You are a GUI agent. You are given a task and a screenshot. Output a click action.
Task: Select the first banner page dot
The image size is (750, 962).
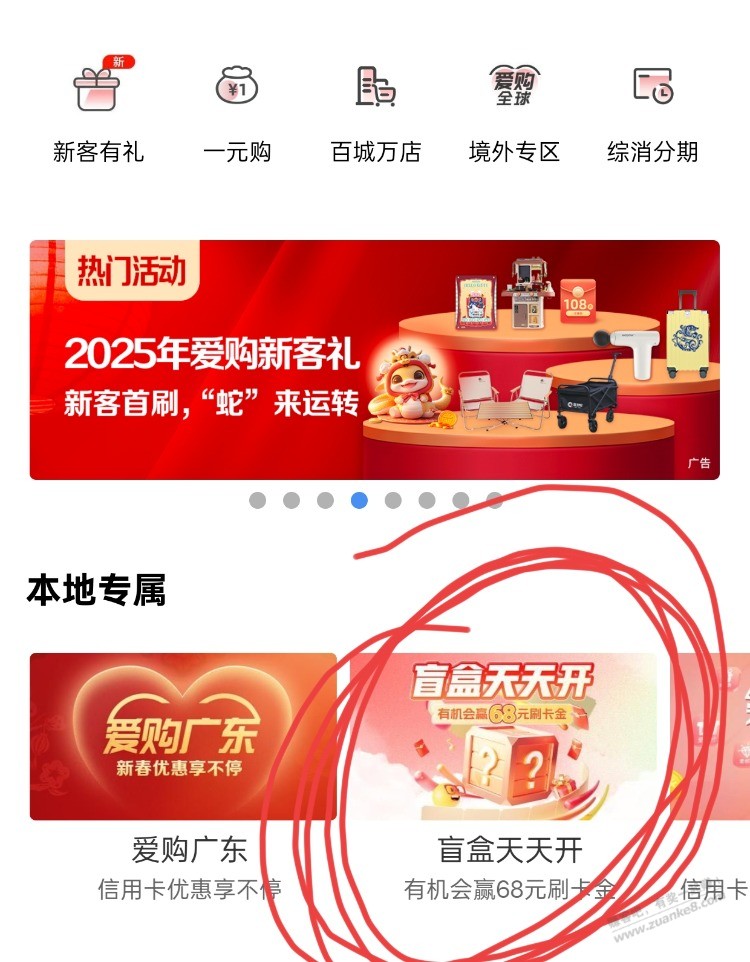(258, 500)
